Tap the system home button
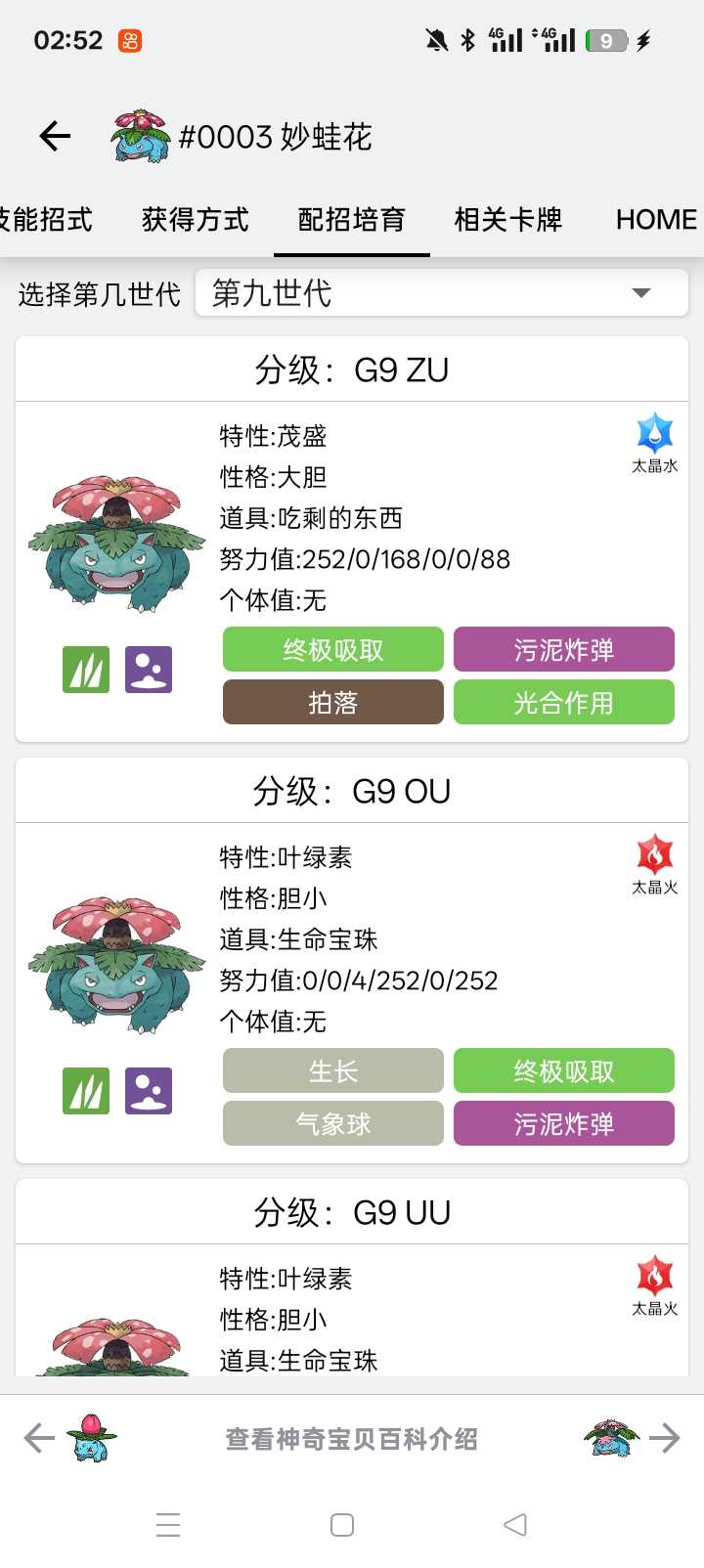The image size is (704, 1568). click(342, 1525)
